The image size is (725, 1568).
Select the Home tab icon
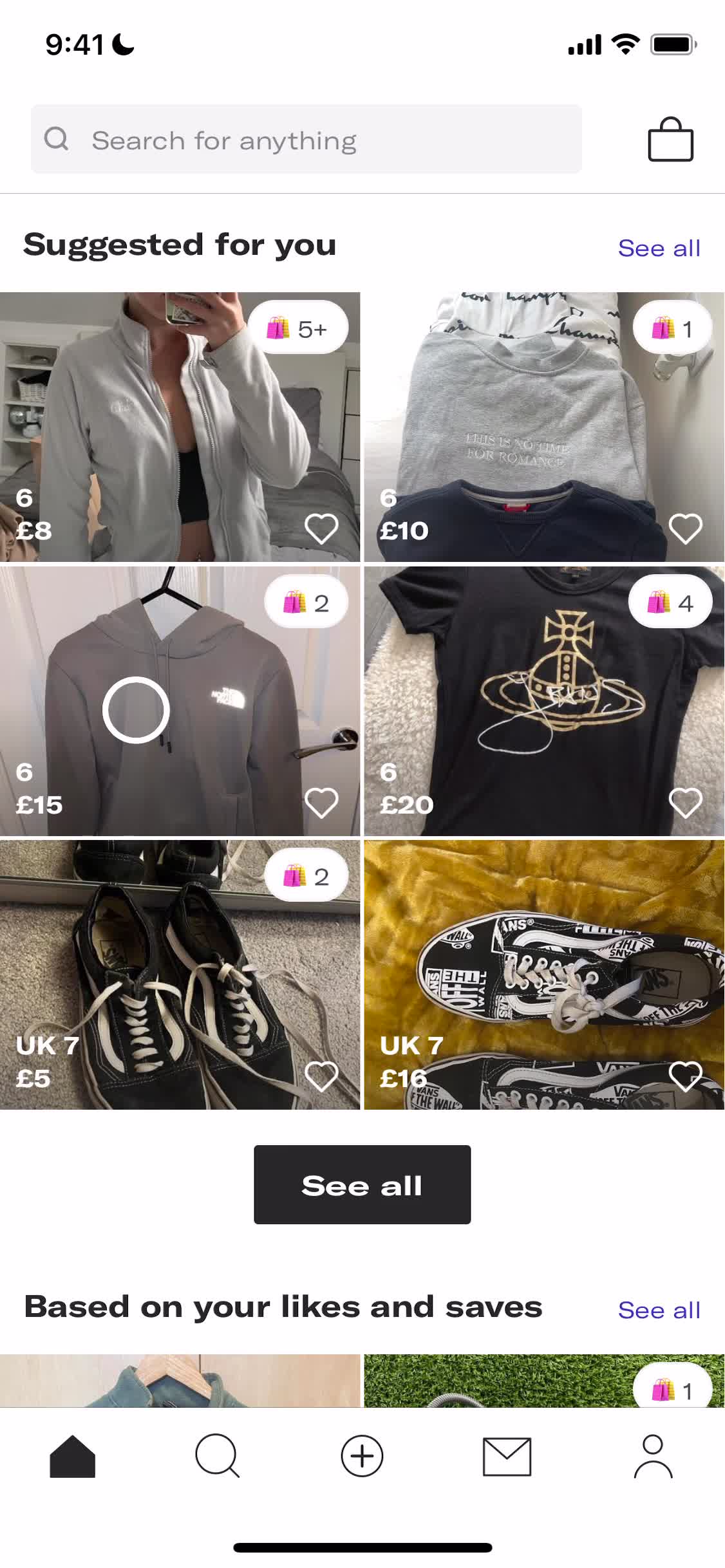pos(72,1458)
